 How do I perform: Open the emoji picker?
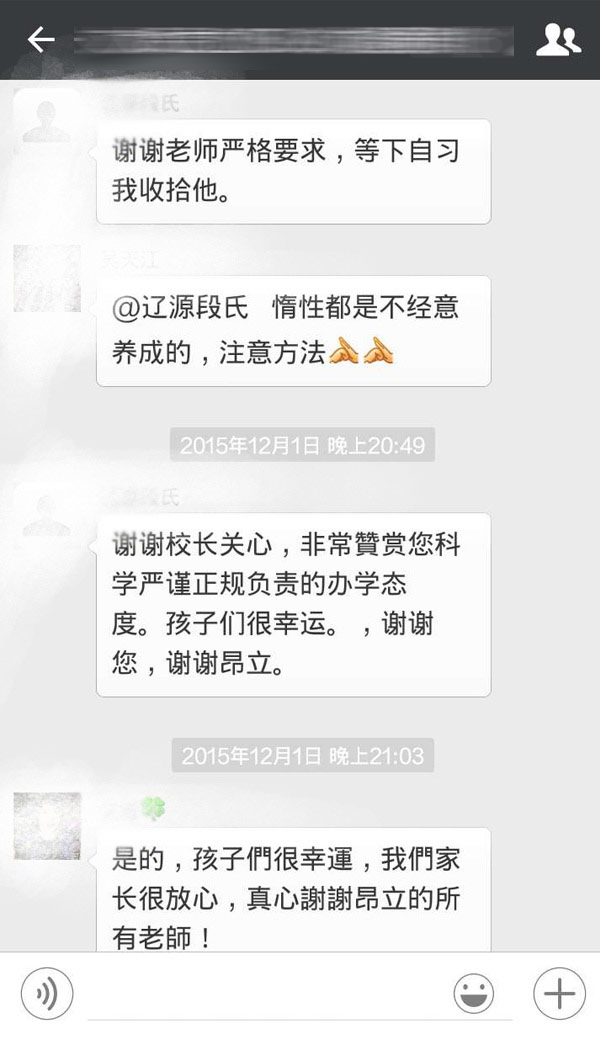(x=474, y=994)
